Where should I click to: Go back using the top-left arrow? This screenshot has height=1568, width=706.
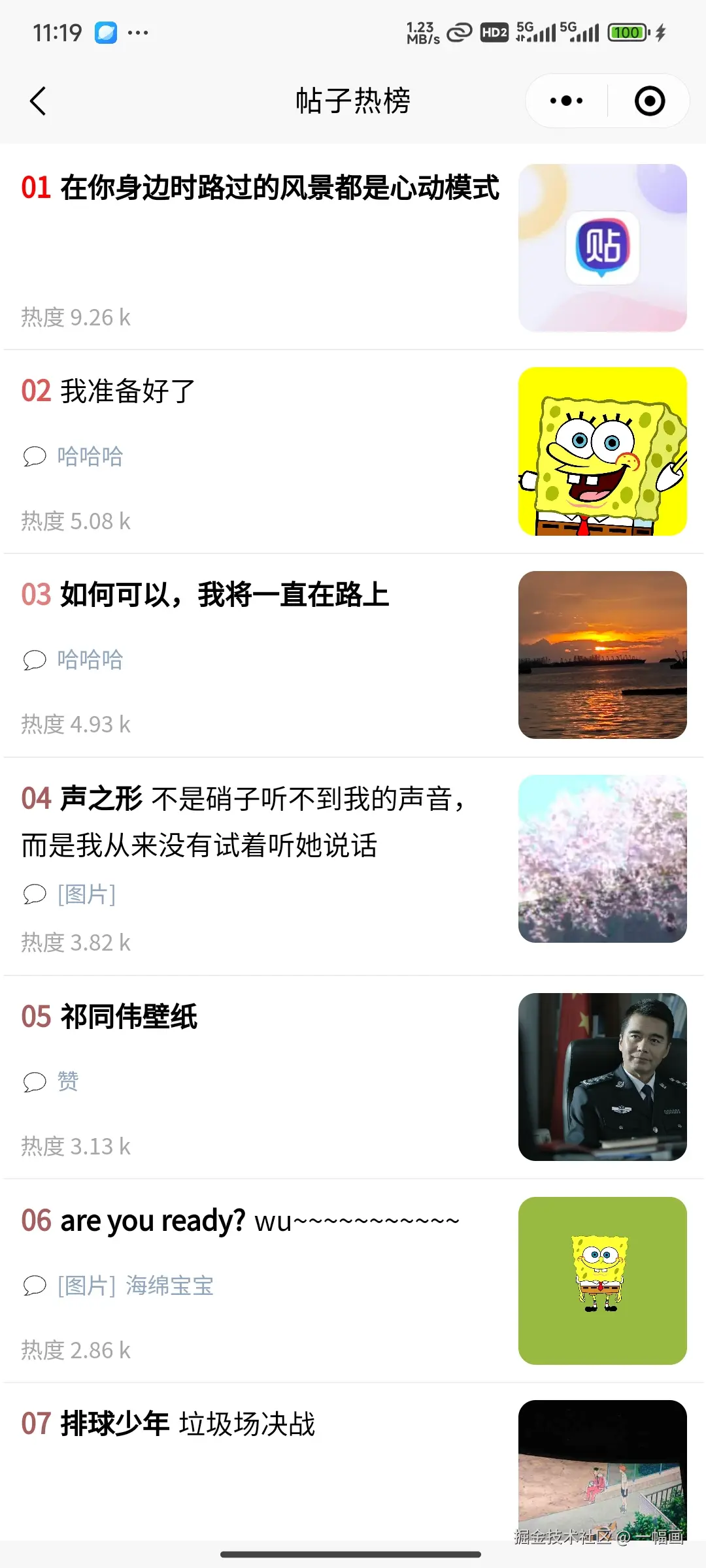(x=38, y=101)
